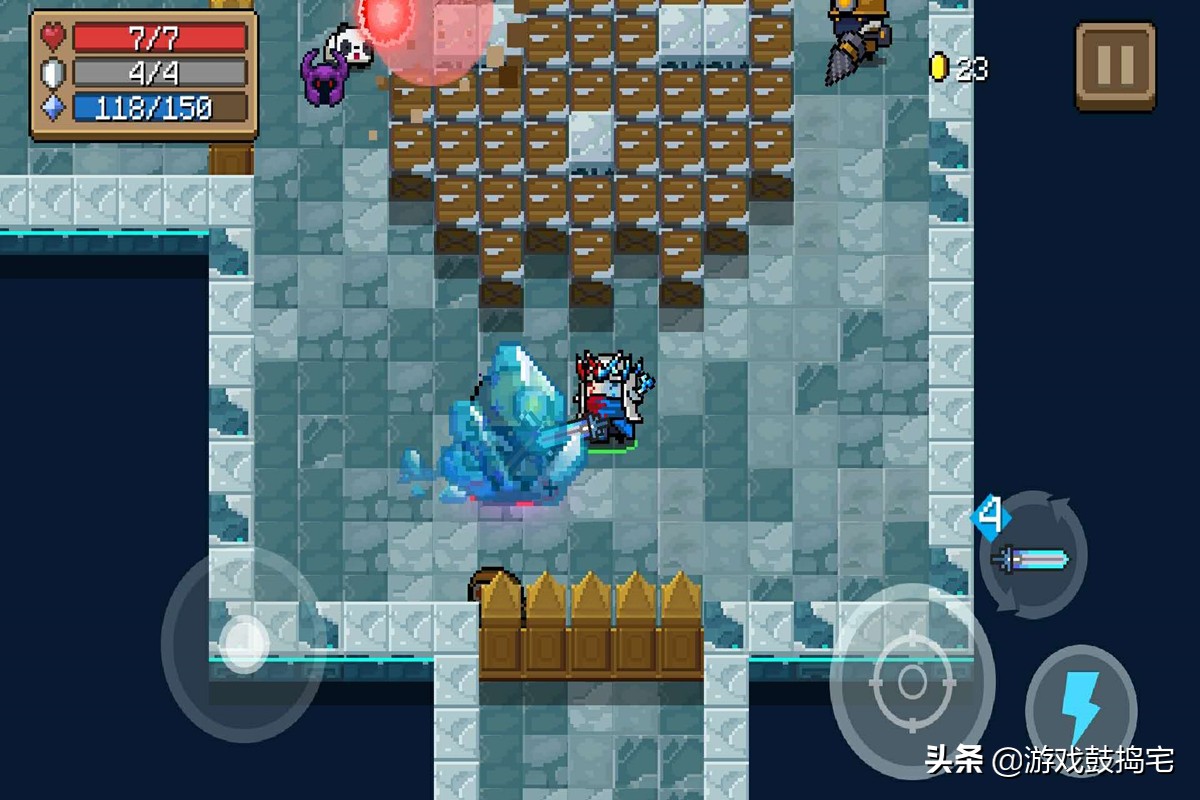Pause the game

point(1115,66)
